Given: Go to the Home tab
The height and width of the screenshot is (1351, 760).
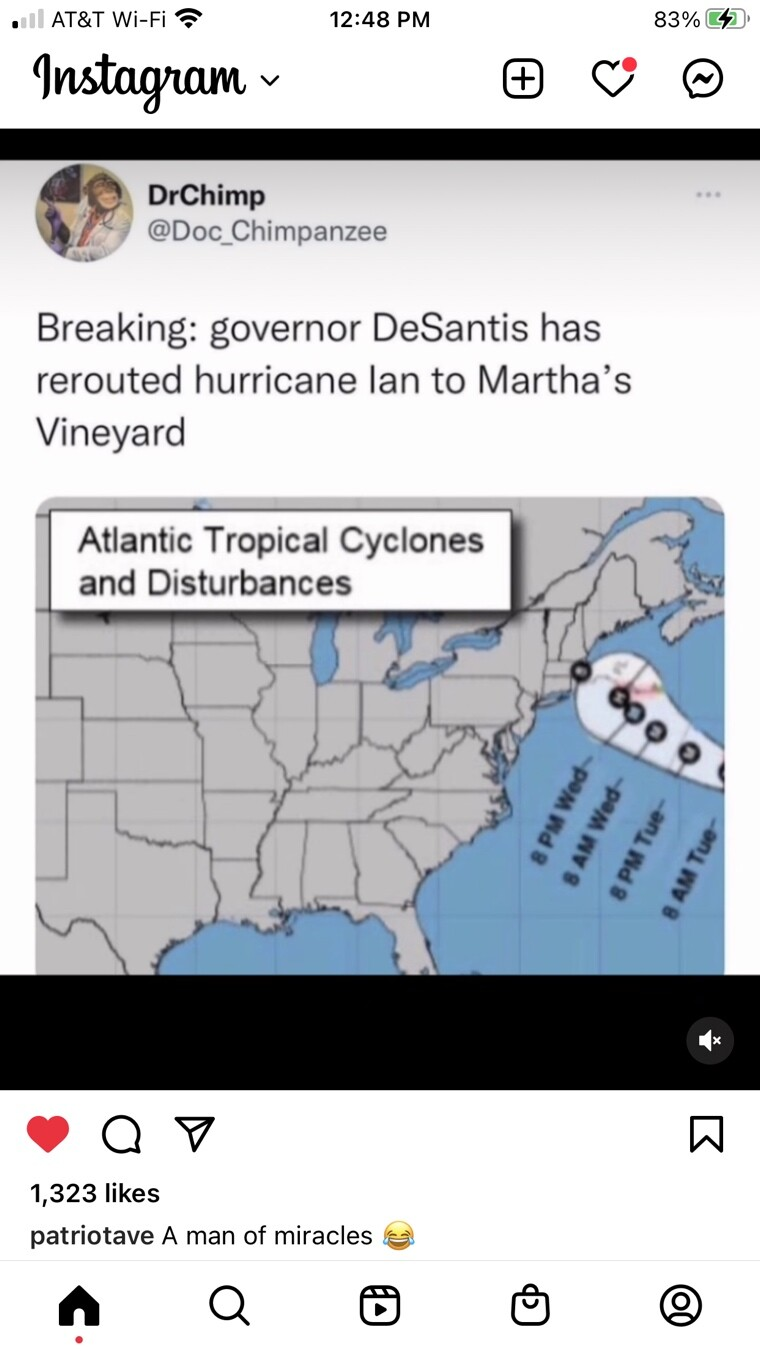Looking at the screenshot, I should point(79,1305).
